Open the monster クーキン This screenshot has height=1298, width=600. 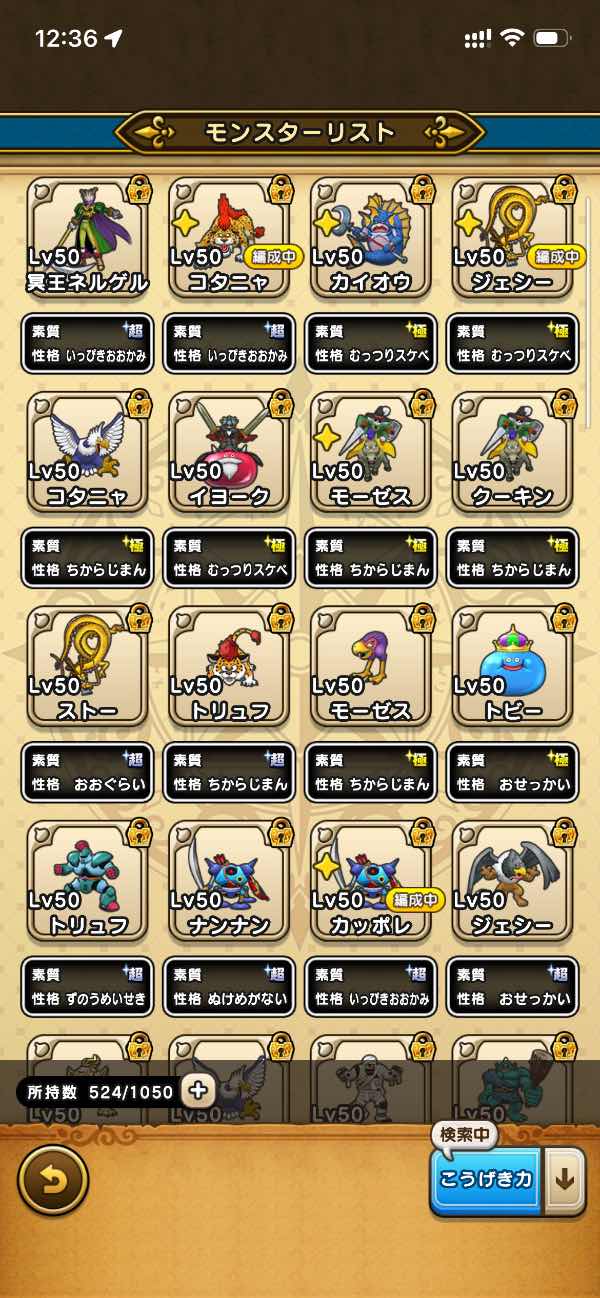tap(512, 451)
